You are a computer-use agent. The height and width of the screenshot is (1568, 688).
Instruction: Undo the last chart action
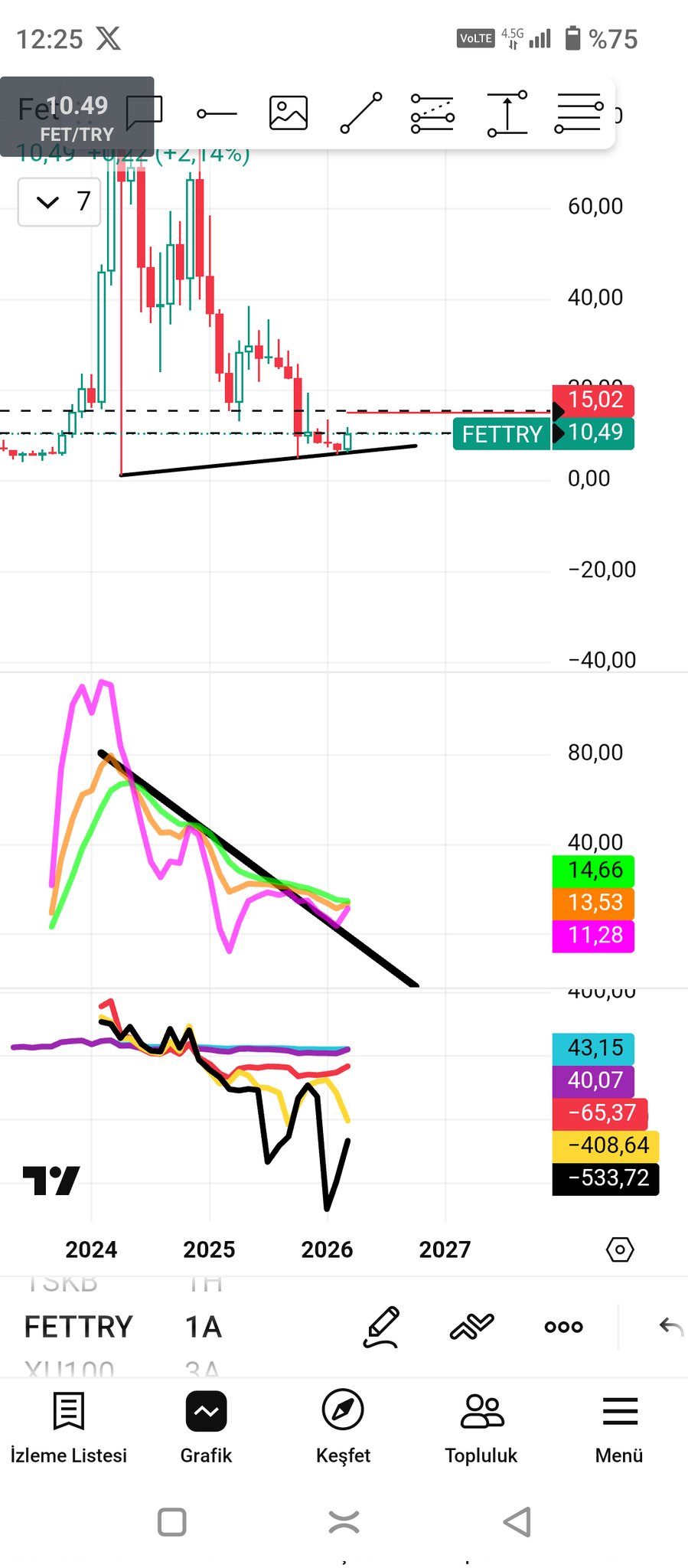(x=670, y=1327)
